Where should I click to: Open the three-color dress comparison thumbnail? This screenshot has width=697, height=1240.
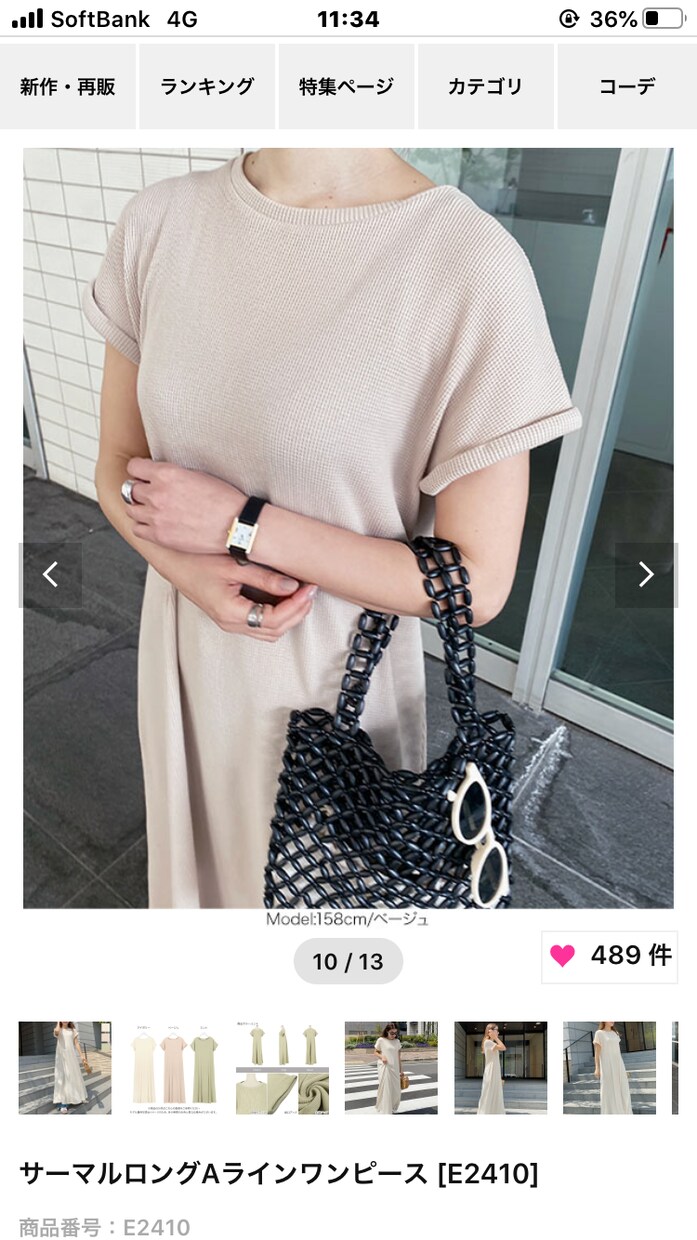click(x=174, y=1068)
